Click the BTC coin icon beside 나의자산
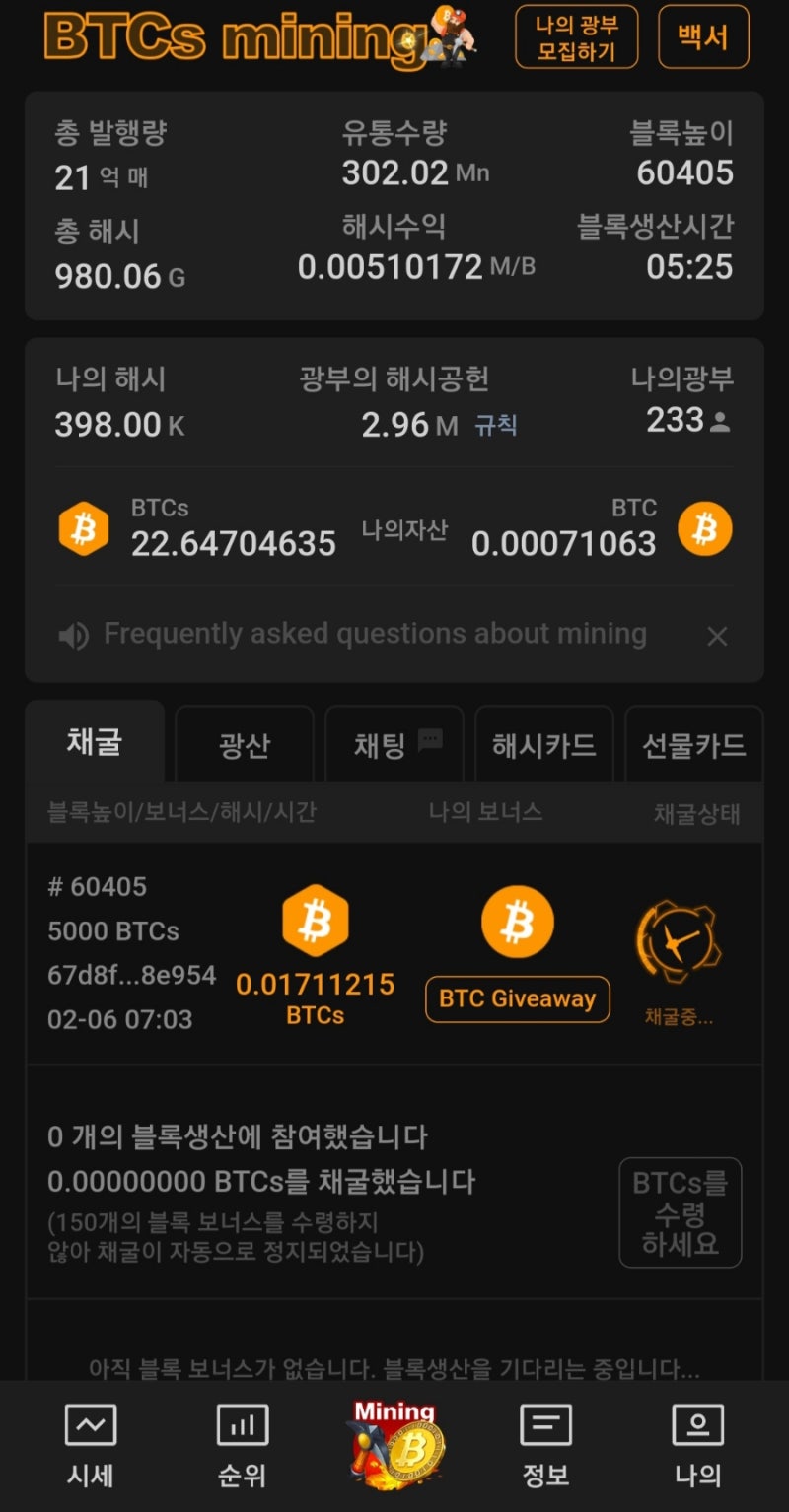The width and height of the screenshot is (789, 1512). (x=706, y=528)
